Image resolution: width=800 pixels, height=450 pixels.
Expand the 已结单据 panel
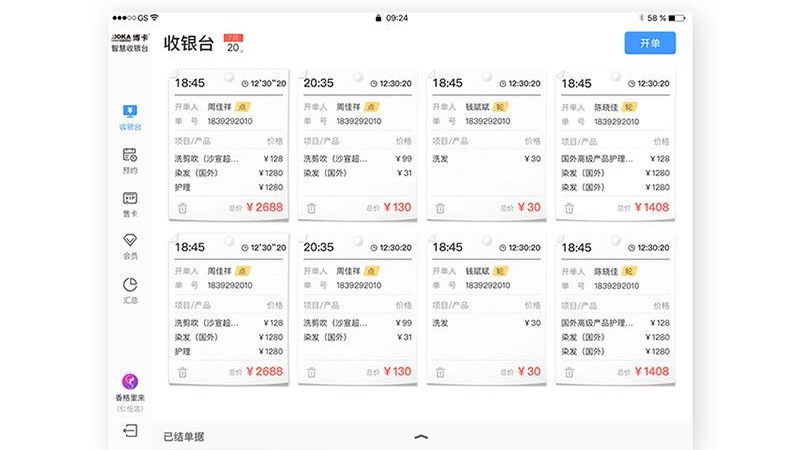pyautogui.click(x=421, y=436)
